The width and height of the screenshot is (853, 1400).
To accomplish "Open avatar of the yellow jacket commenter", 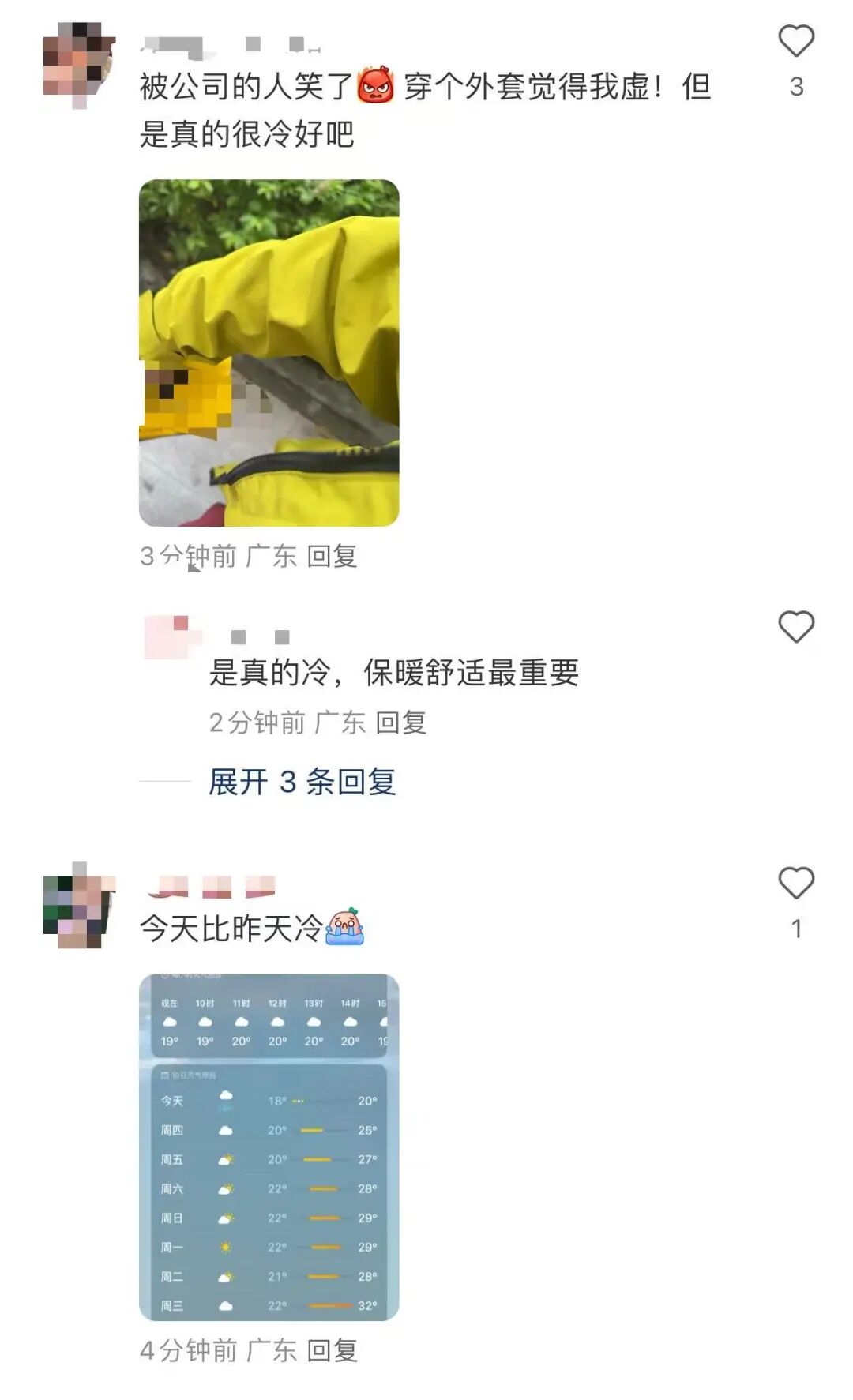I will coord(79,65).
